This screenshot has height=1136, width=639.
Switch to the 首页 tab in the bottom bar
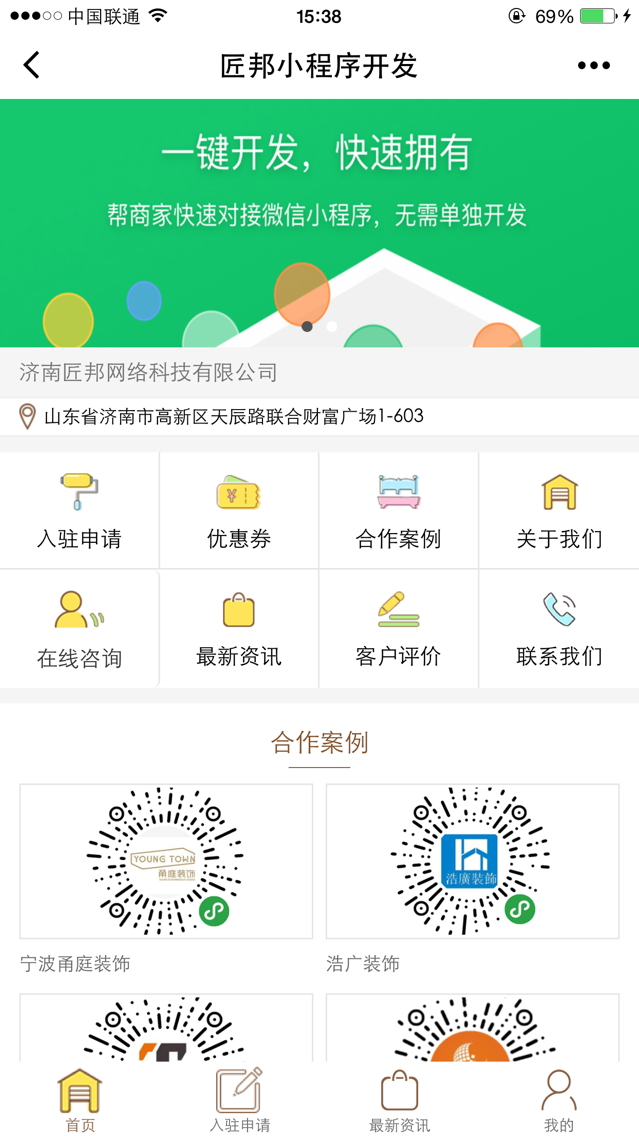point(80,1100)
